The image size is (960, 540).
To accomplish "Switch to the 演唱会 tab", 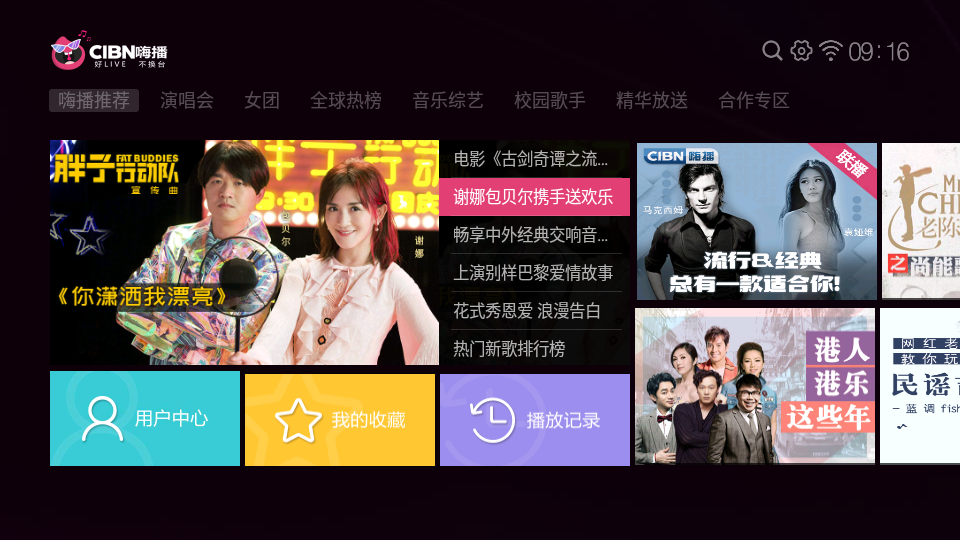I will pyautogui.click(x=187, y=101).
